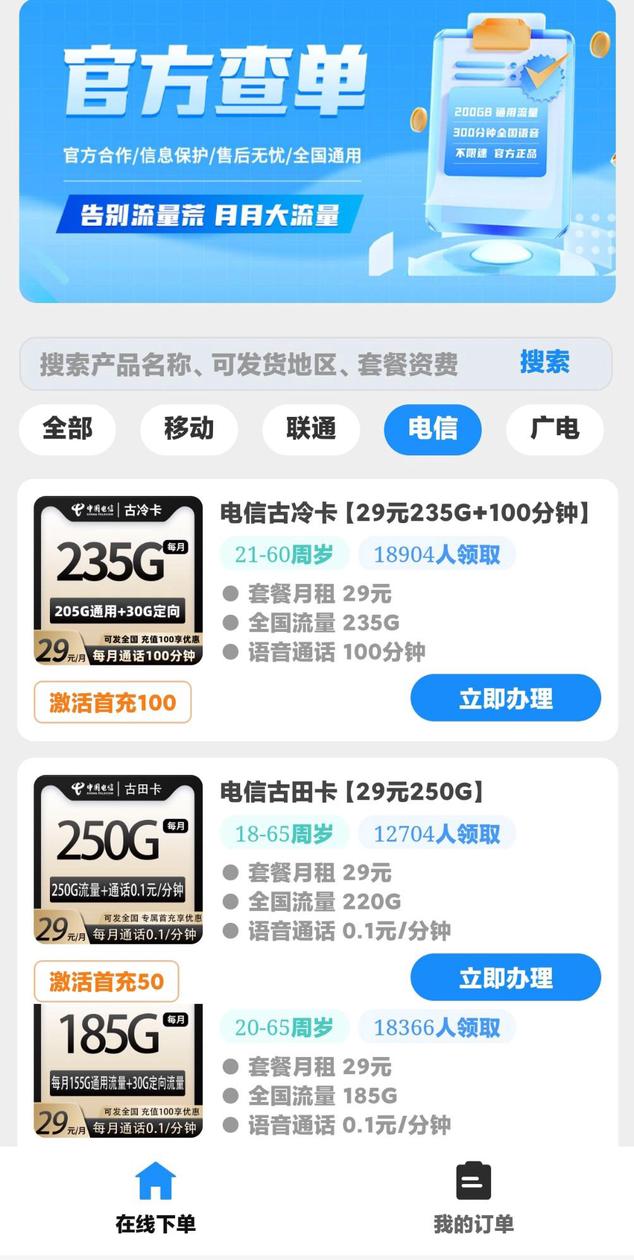634x1260 pixels.
Task: Filter plans by 移动
Action: click(x=189, y=429)
